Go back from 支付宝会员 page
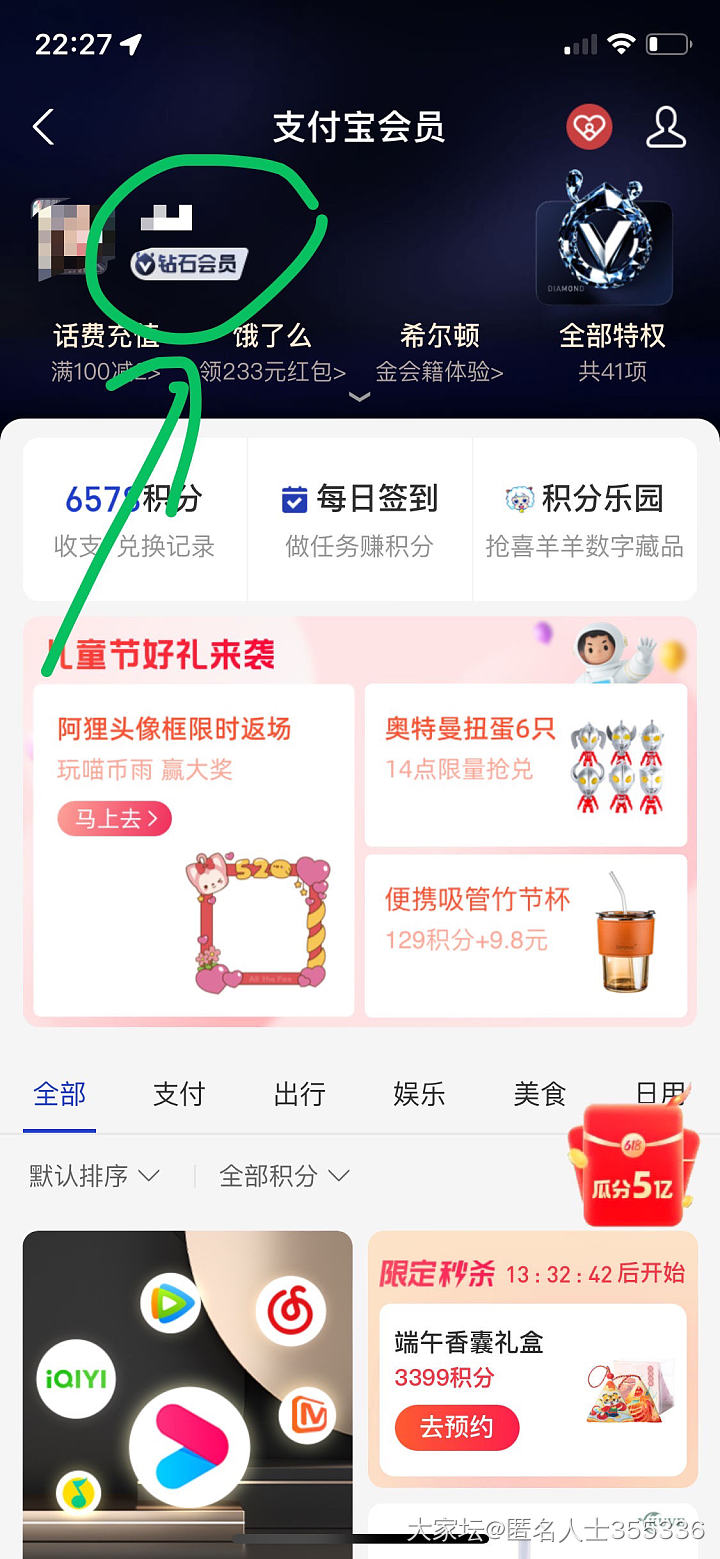The height and width of the screenshot is (1559, 720). (x=43, y=128)
